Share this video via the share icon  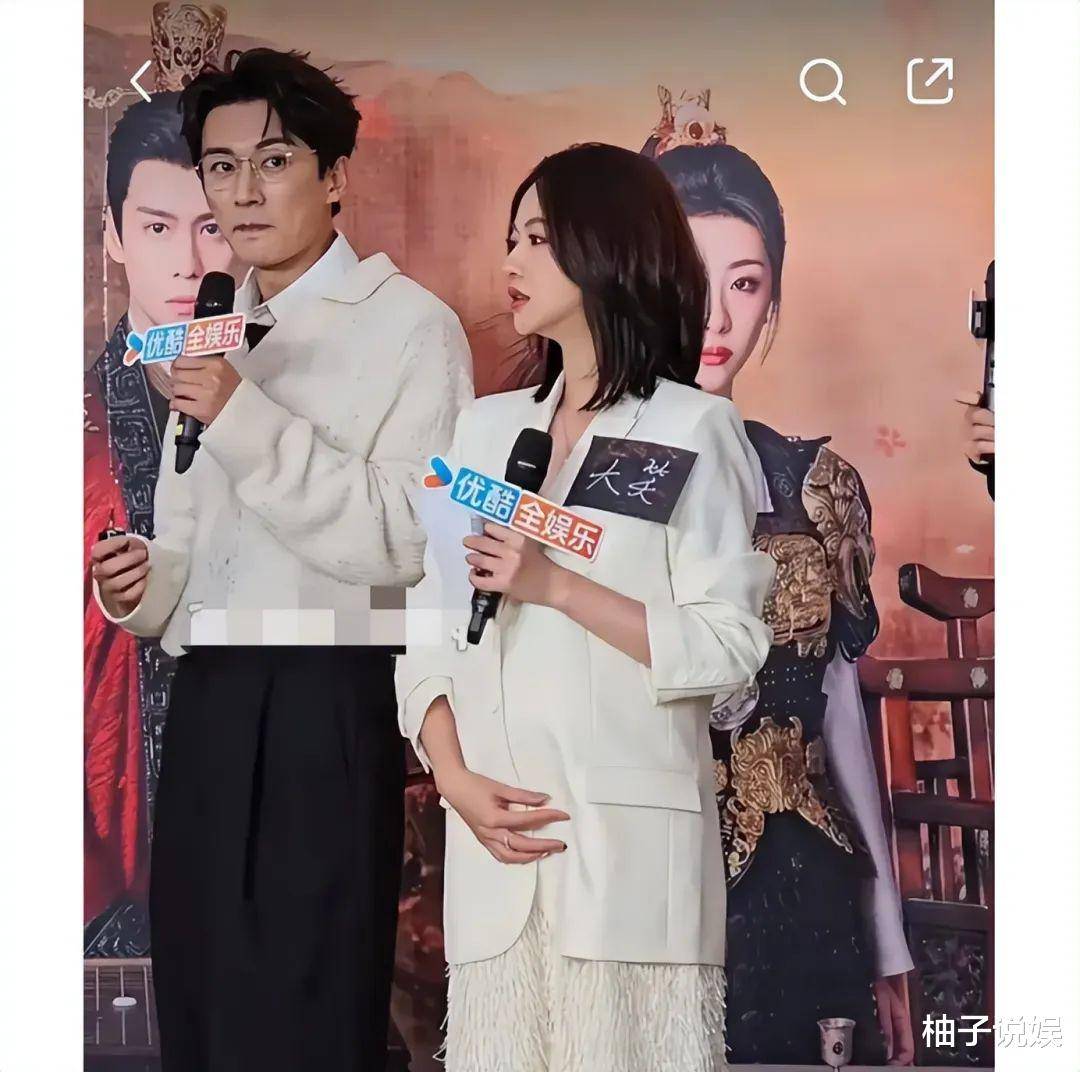pos(929,81)
